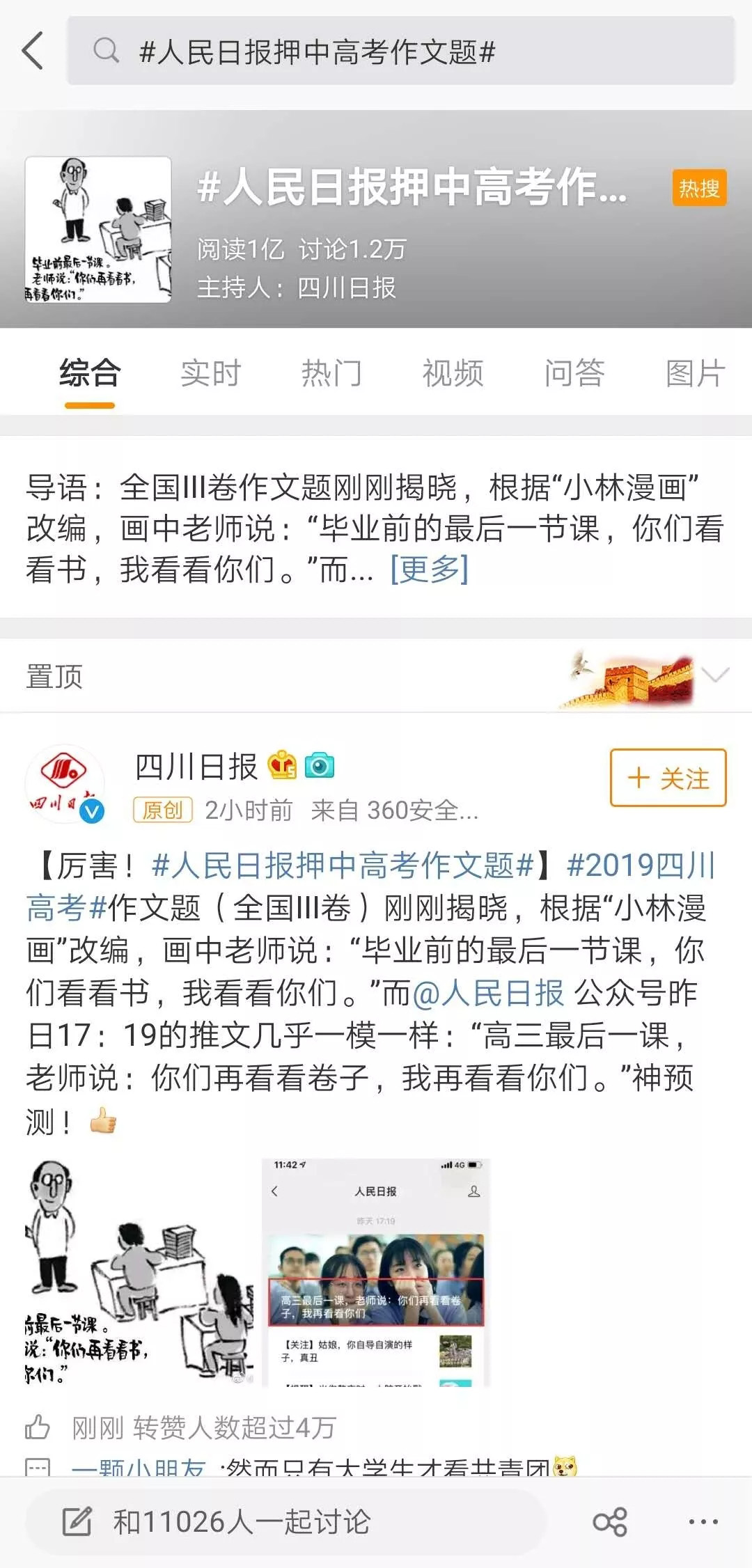Screen dimensions: 752x1568
Task: Expand the intro with 更多 link
Action: coord(429,570)
